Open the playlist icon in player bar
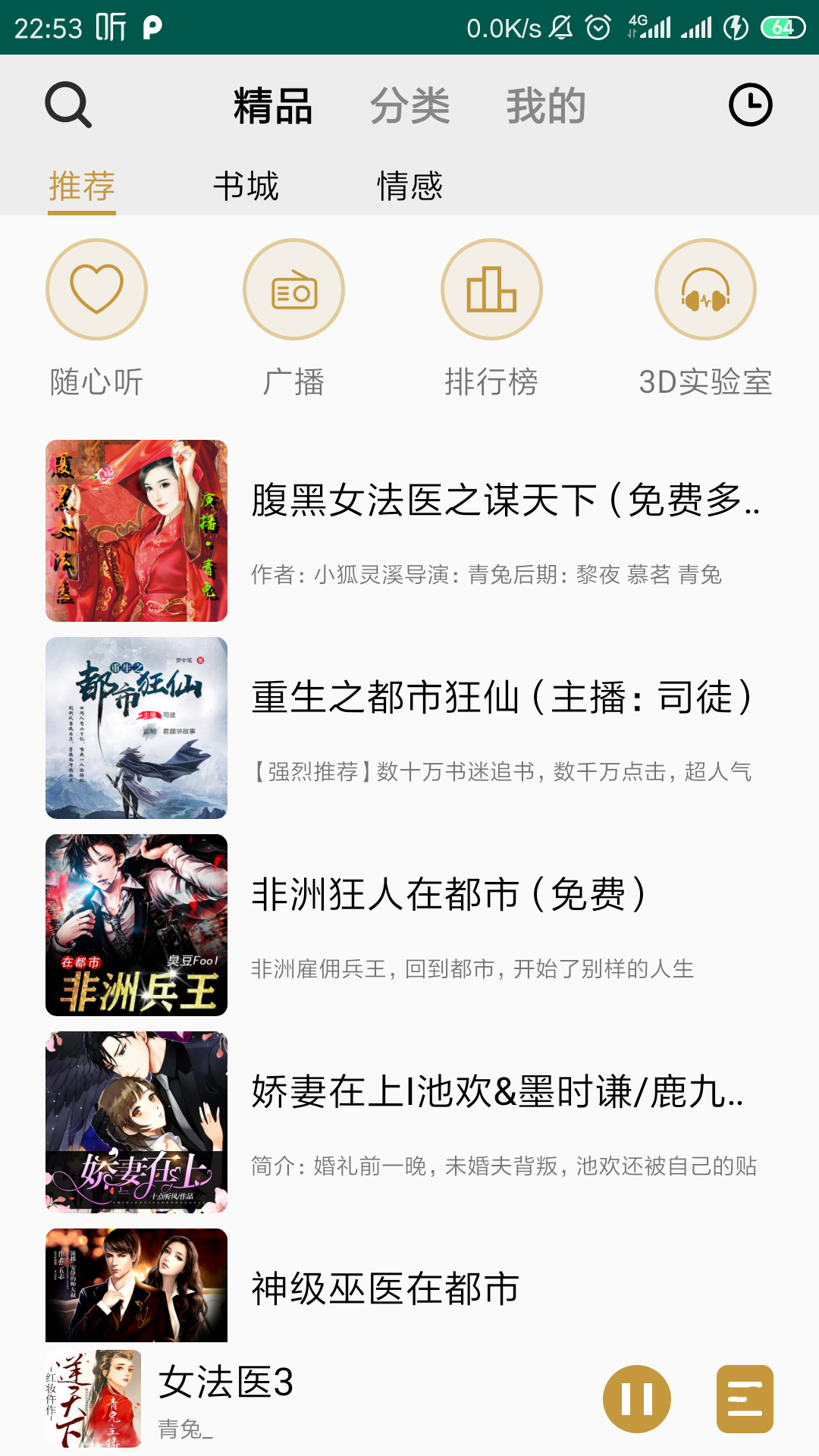The width and height of the screenshot is (819, 1456). 745,1399
